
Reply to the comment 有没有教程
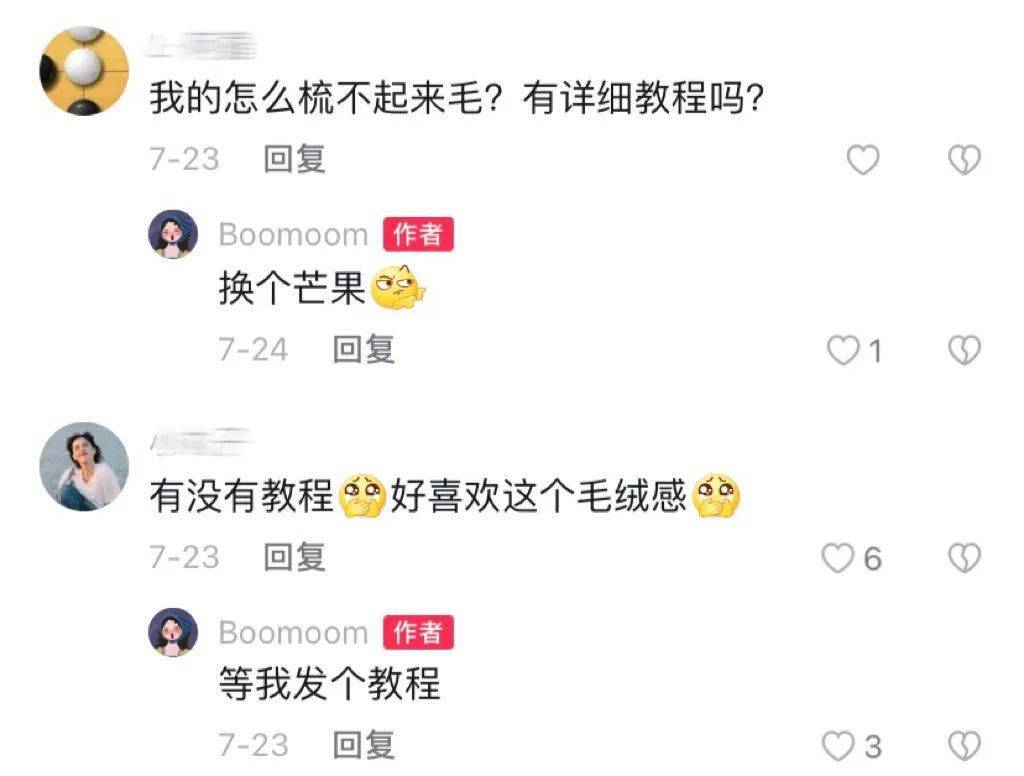pyautogui.click(x=294, y=557)
